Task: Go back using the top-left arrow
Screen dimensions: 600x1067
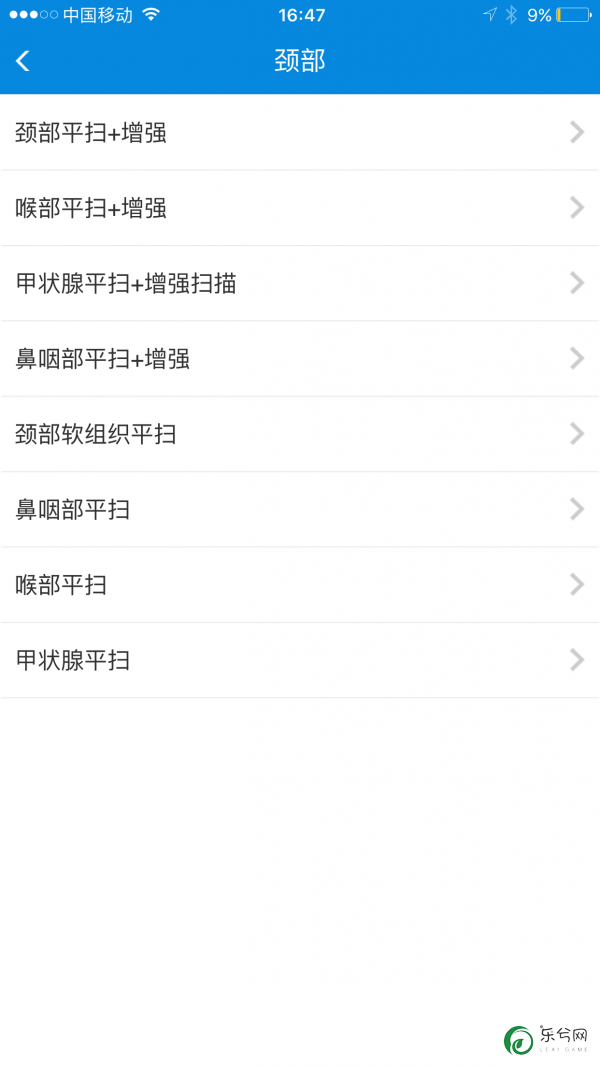Action: point(22,61)
